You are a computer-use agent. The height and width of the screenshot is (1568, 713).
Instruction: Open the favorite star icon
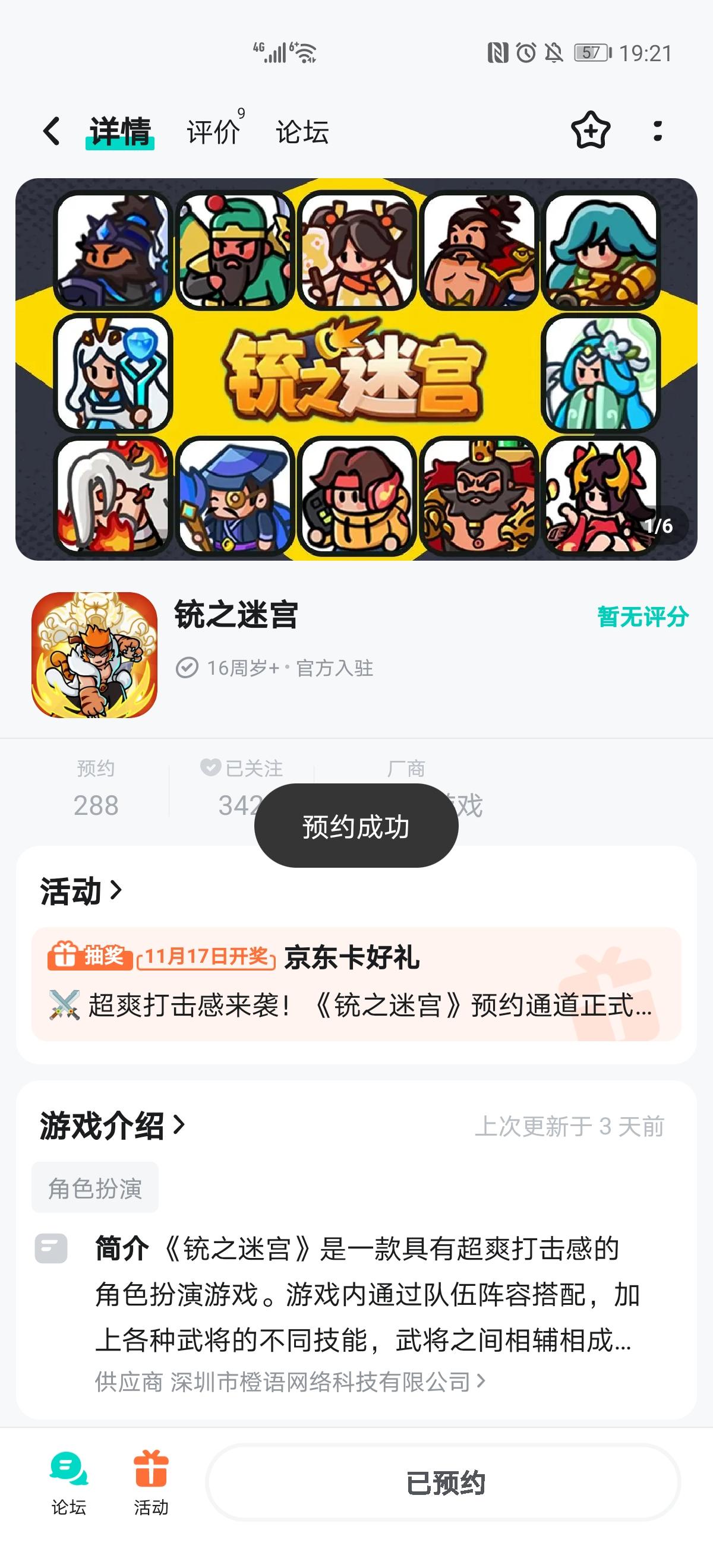point(590,131)
